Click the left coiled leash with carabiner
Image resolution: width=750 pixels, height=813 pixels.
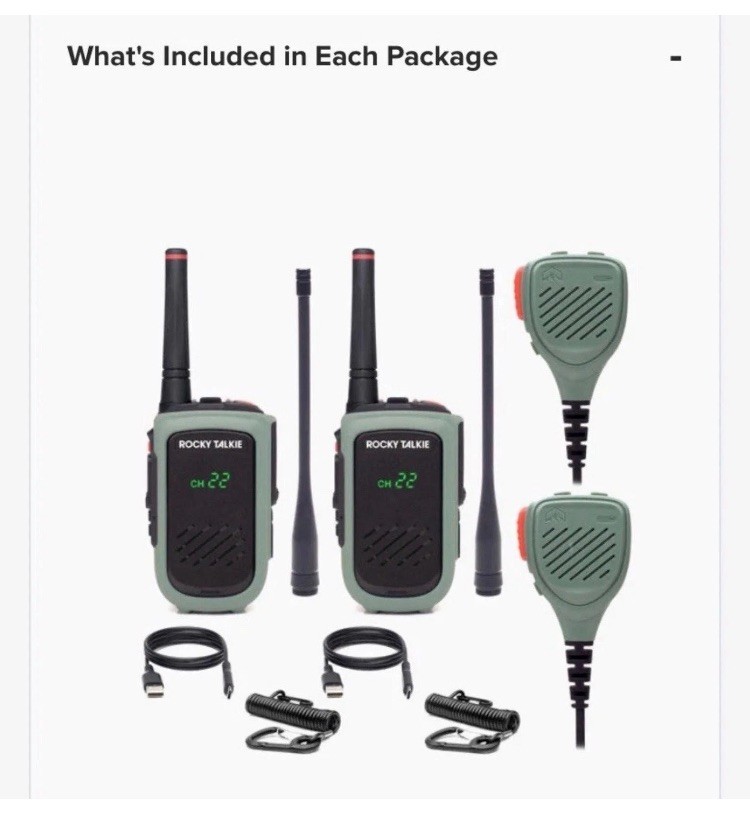tap(283, 715)
